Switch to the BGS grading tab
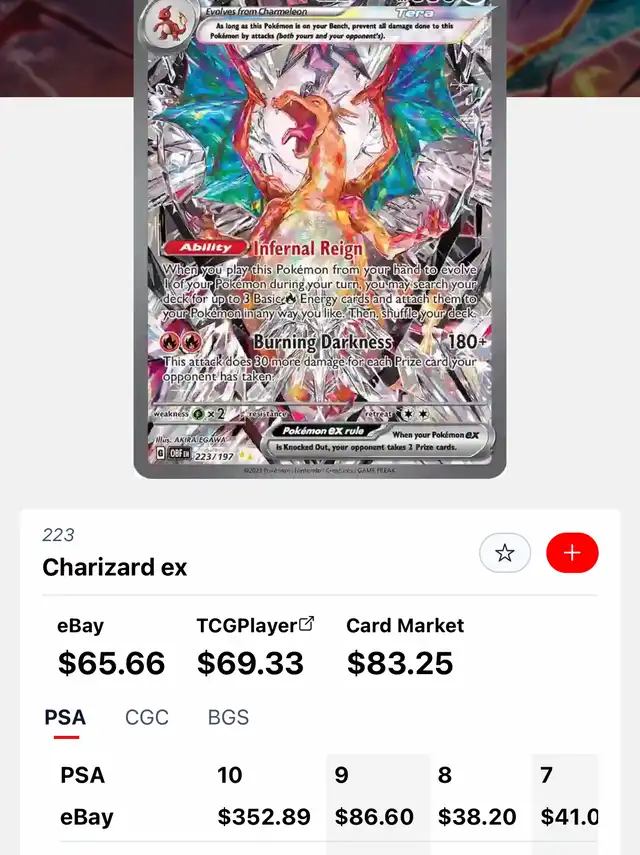 tap(228, 717)
